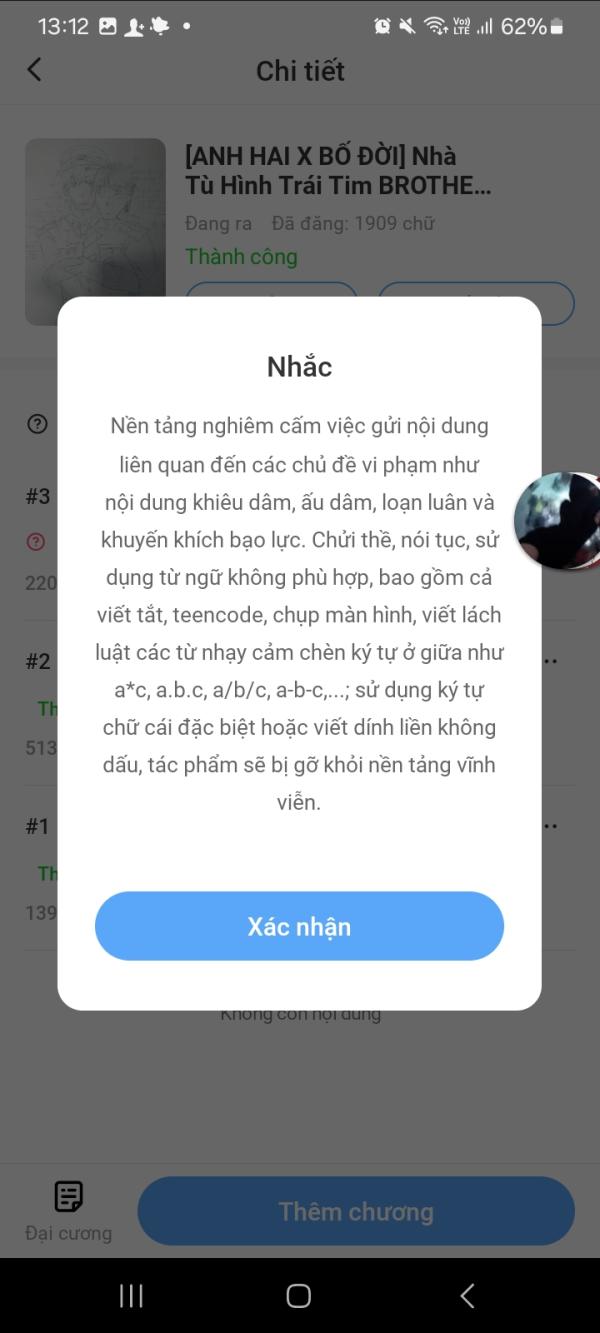Tap the system home button
600x1333 pixels.
299,1296
